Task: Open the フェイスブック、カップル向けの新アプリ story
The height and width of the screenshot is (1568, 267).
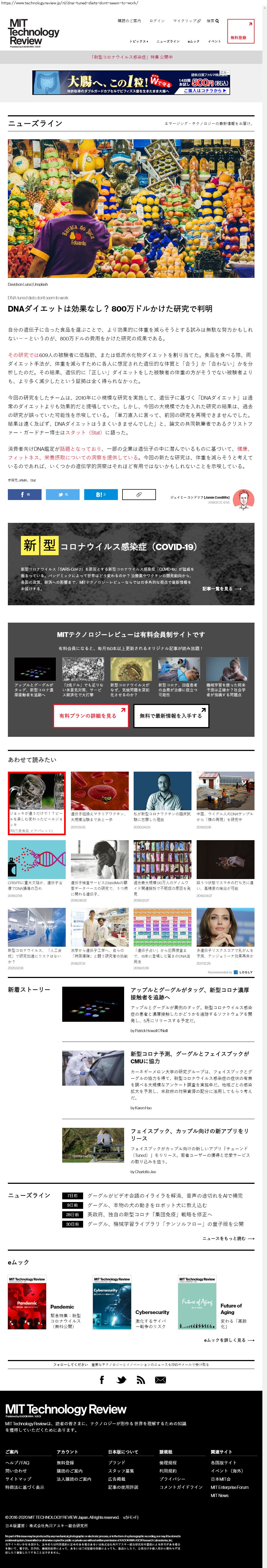Action: (x=189, y=1135)
